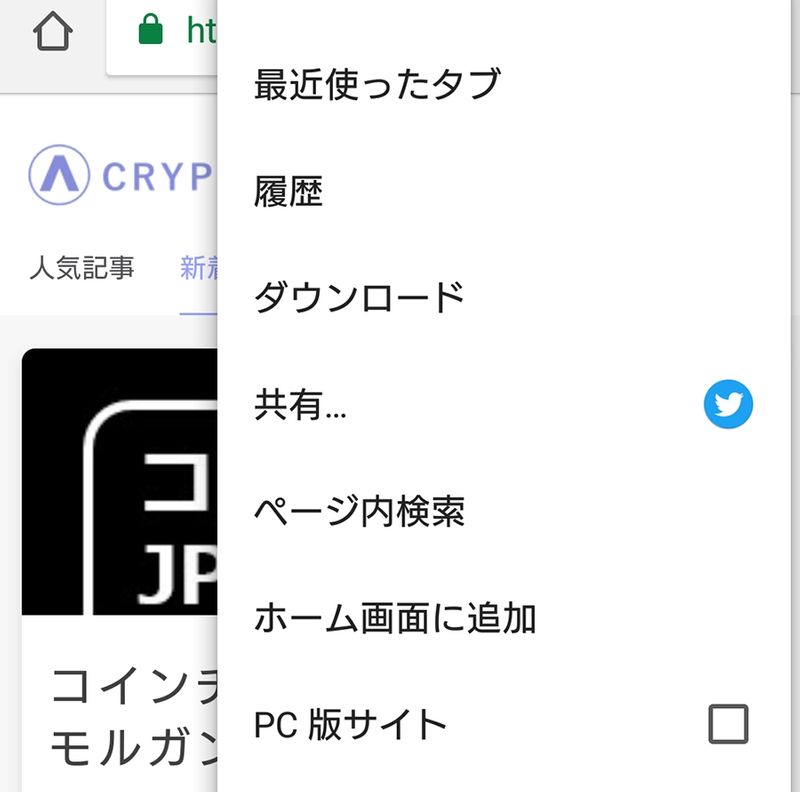
Task: Open 履歴 browsing history
Action: point(289,192)
